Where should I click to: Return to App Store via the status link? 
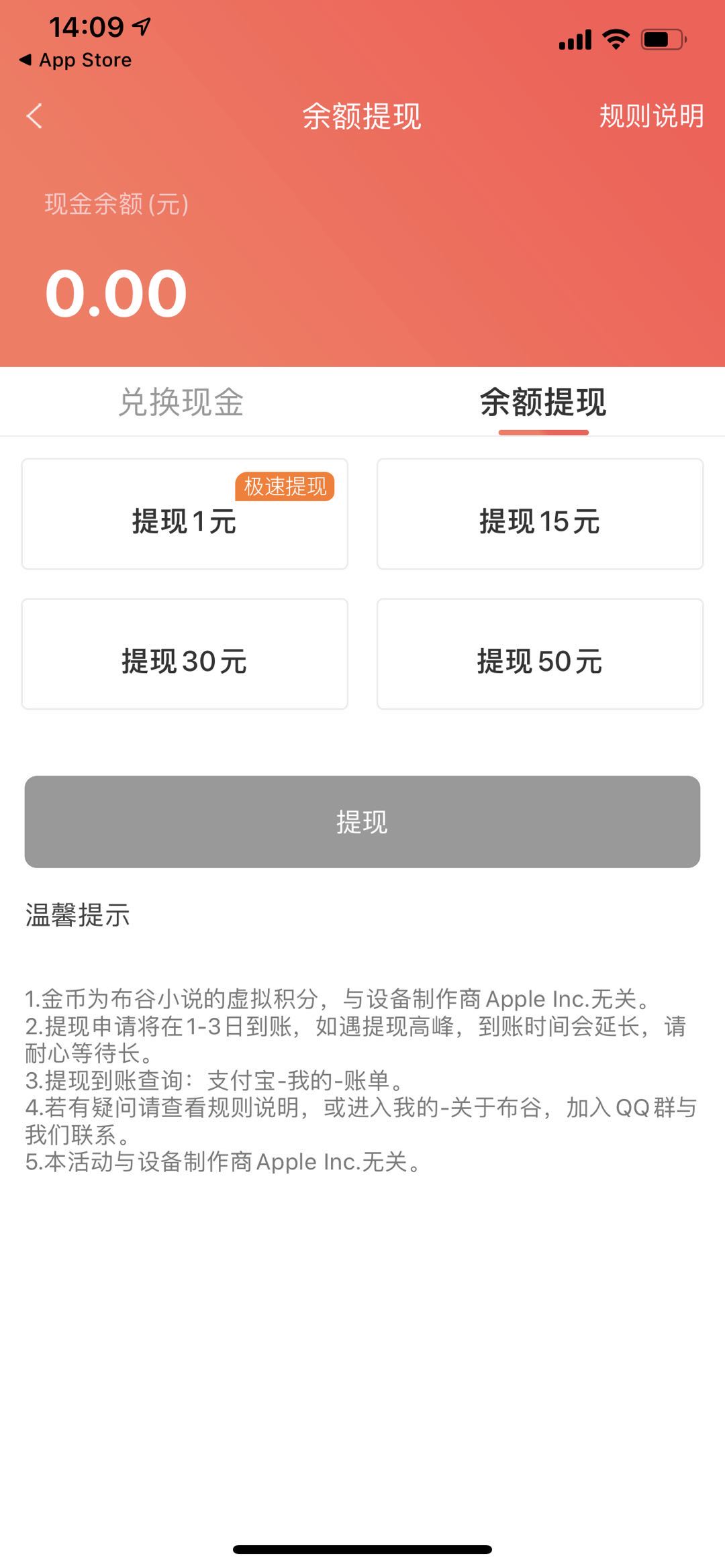click(74, 60)
